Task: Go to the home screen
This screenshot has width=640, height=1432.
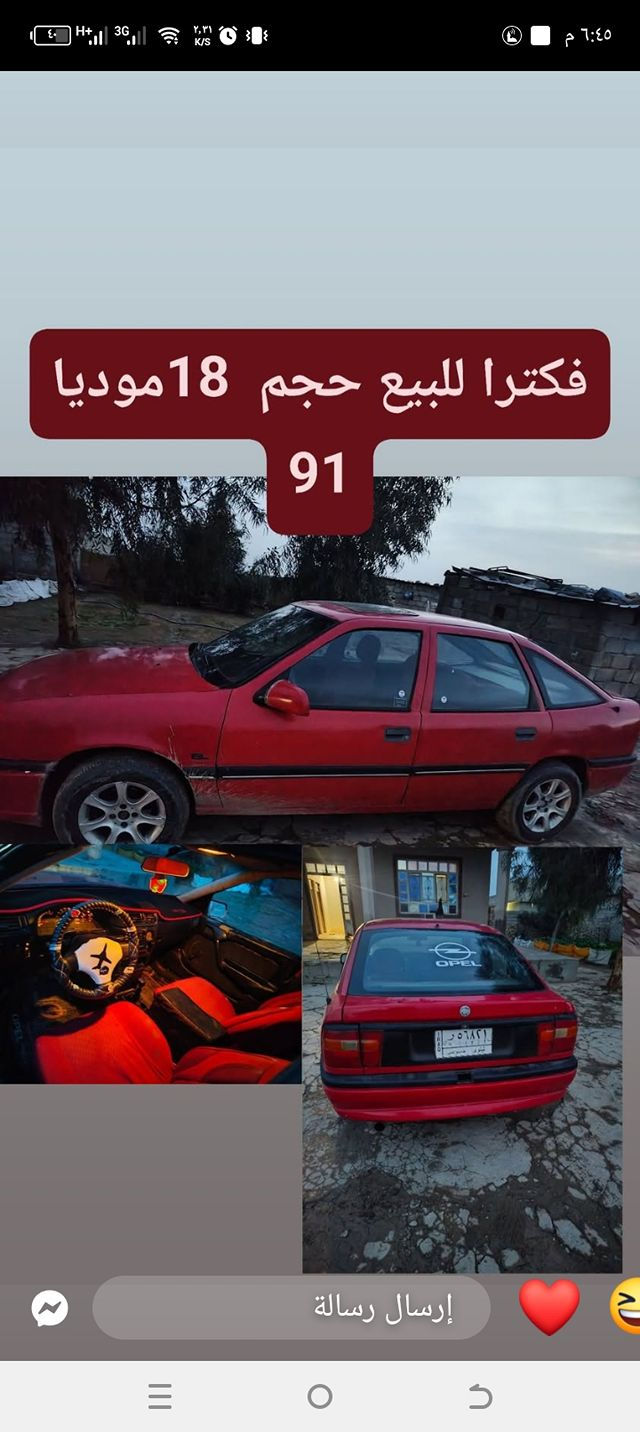Action: point(320,1396)
